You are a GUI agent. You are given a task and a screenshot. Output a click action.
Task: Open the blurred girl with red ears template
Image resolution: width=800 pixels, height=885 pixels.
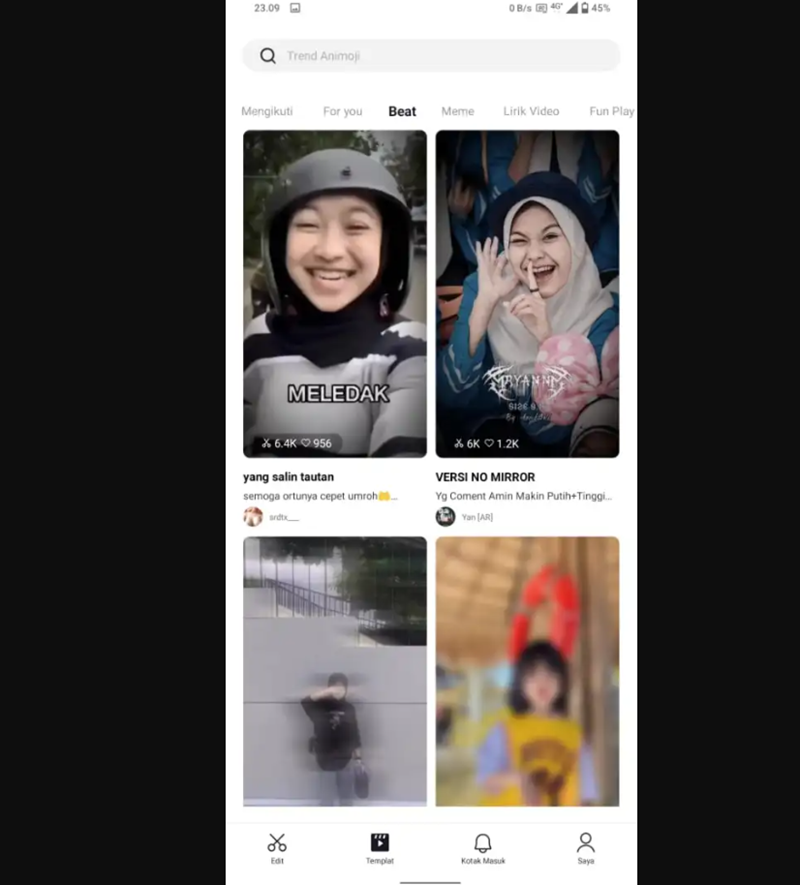tap(527, 670)
